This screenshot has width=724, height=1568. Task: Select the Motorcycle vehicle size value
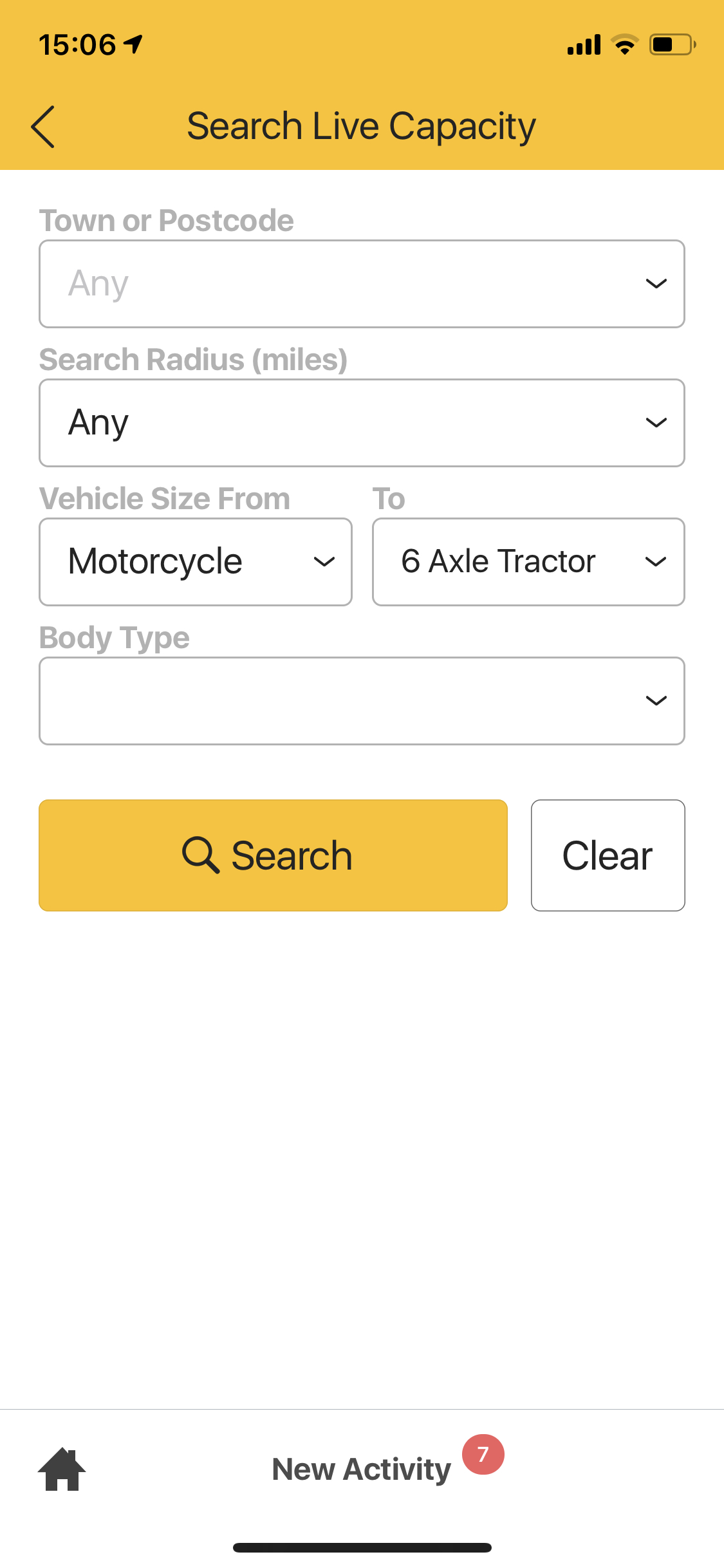click(155, 560)
